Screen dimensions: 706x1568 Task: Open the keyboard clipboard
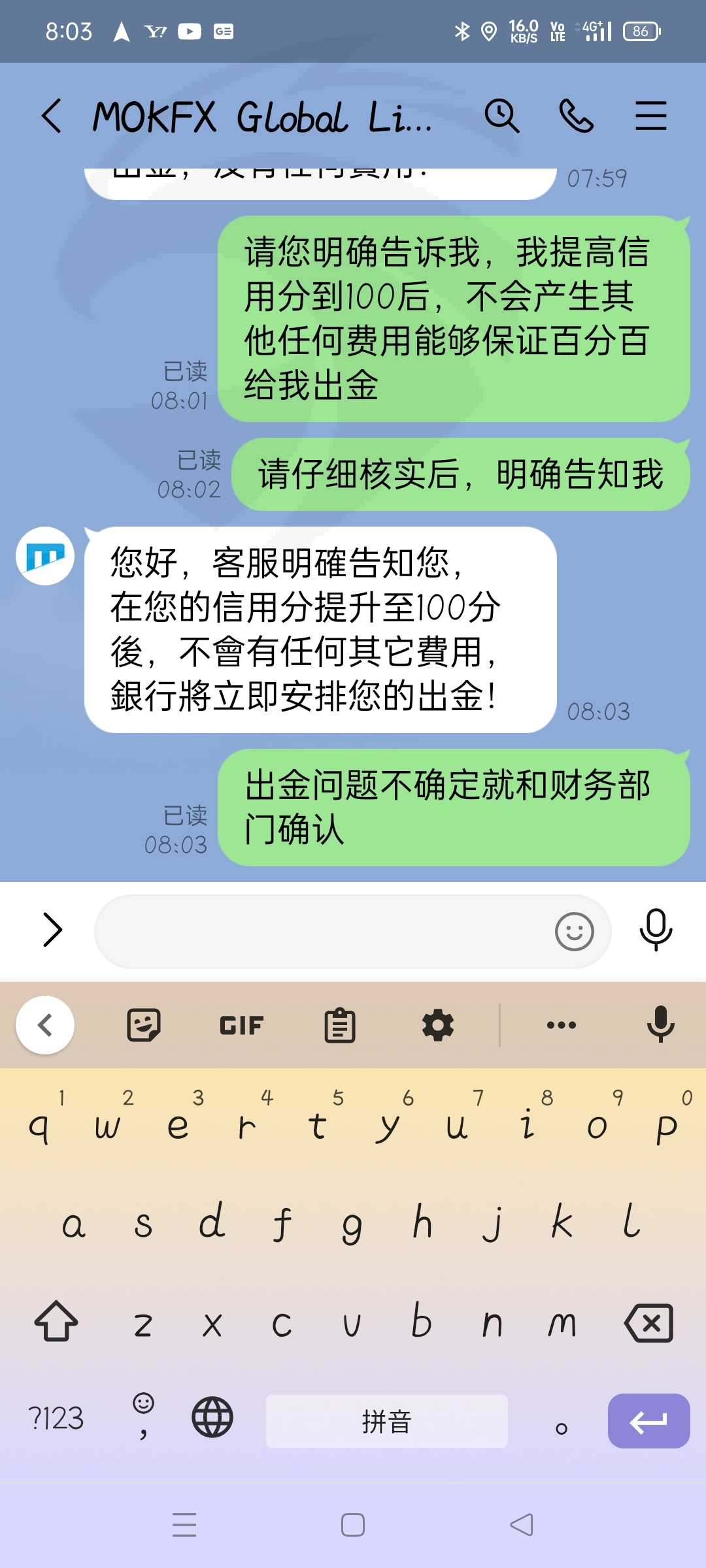pos(340,1025)
